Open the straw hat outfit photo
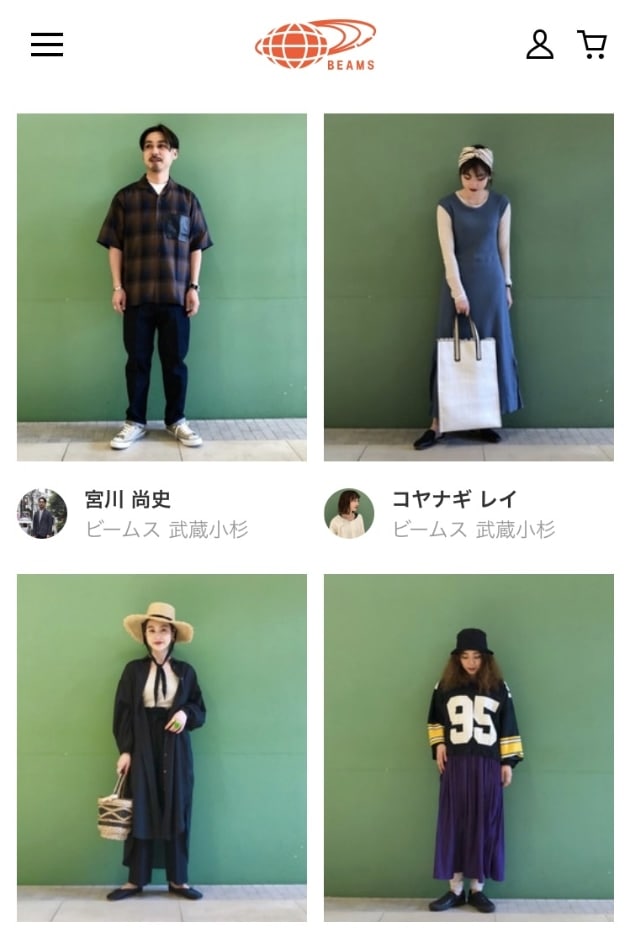 click(x=162, y=747)
